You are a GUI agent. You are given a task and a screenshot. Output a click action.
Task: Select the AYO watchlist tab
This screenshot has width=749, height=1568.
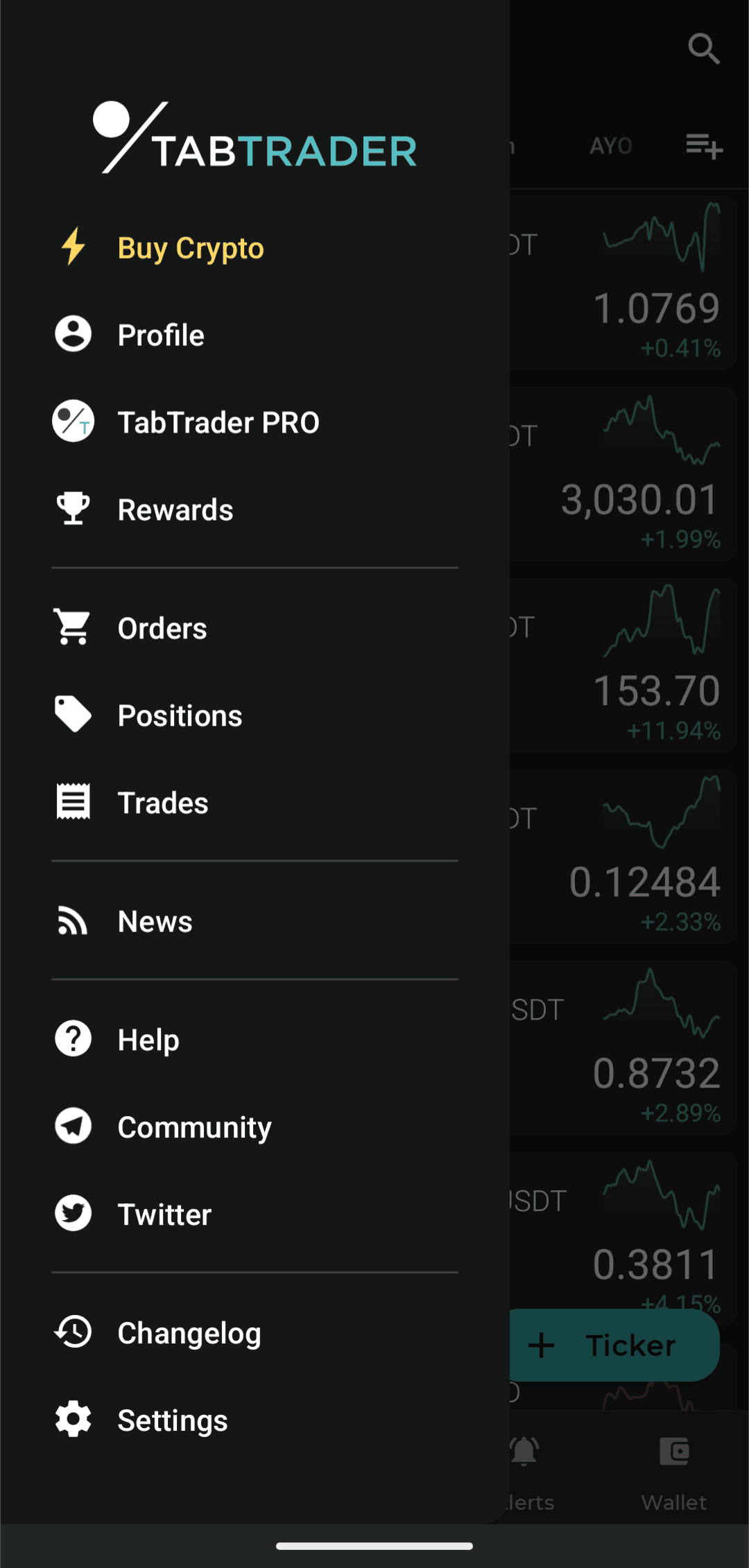(611, 146)
